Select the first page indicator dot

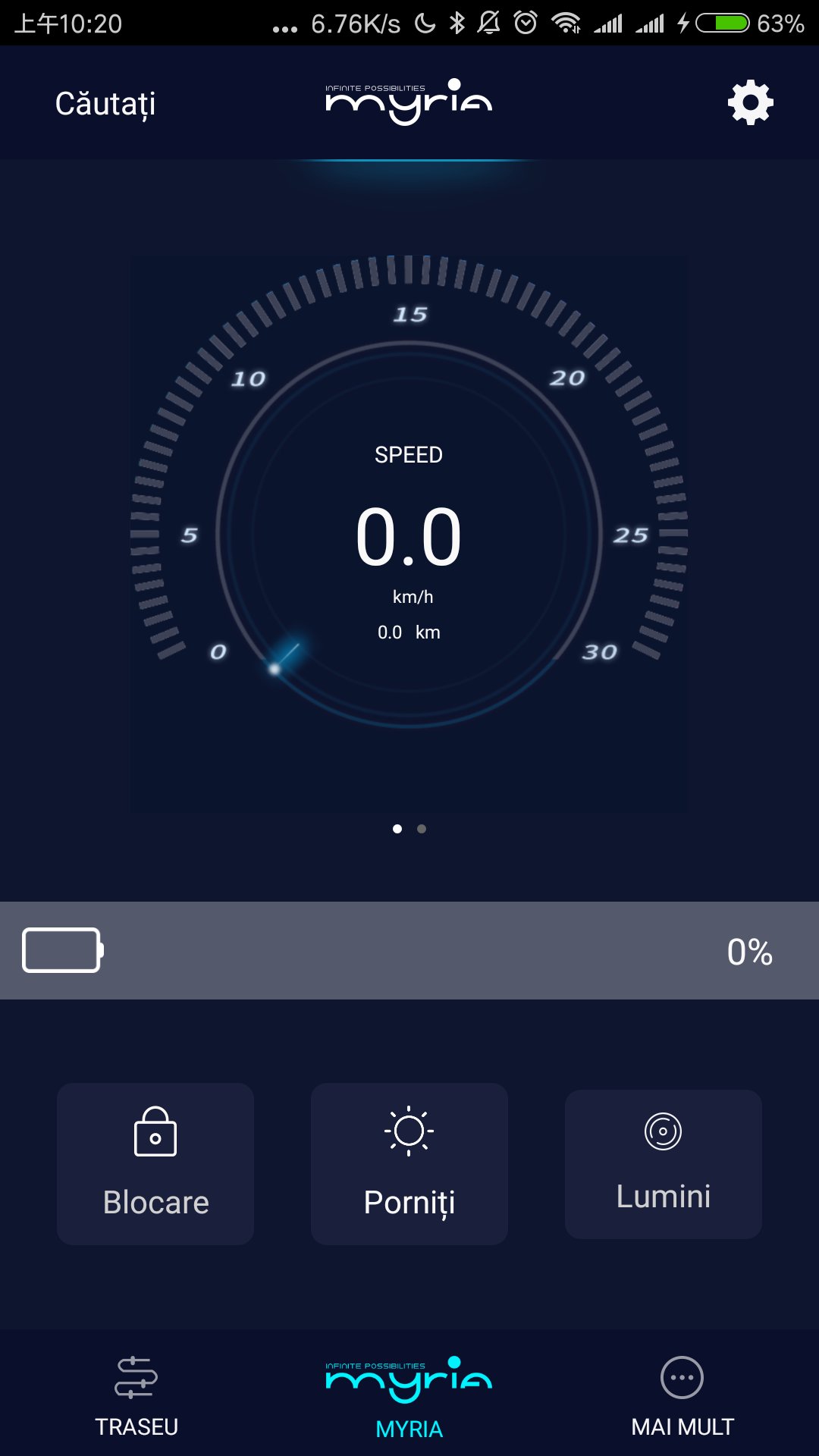coord(397,829)
